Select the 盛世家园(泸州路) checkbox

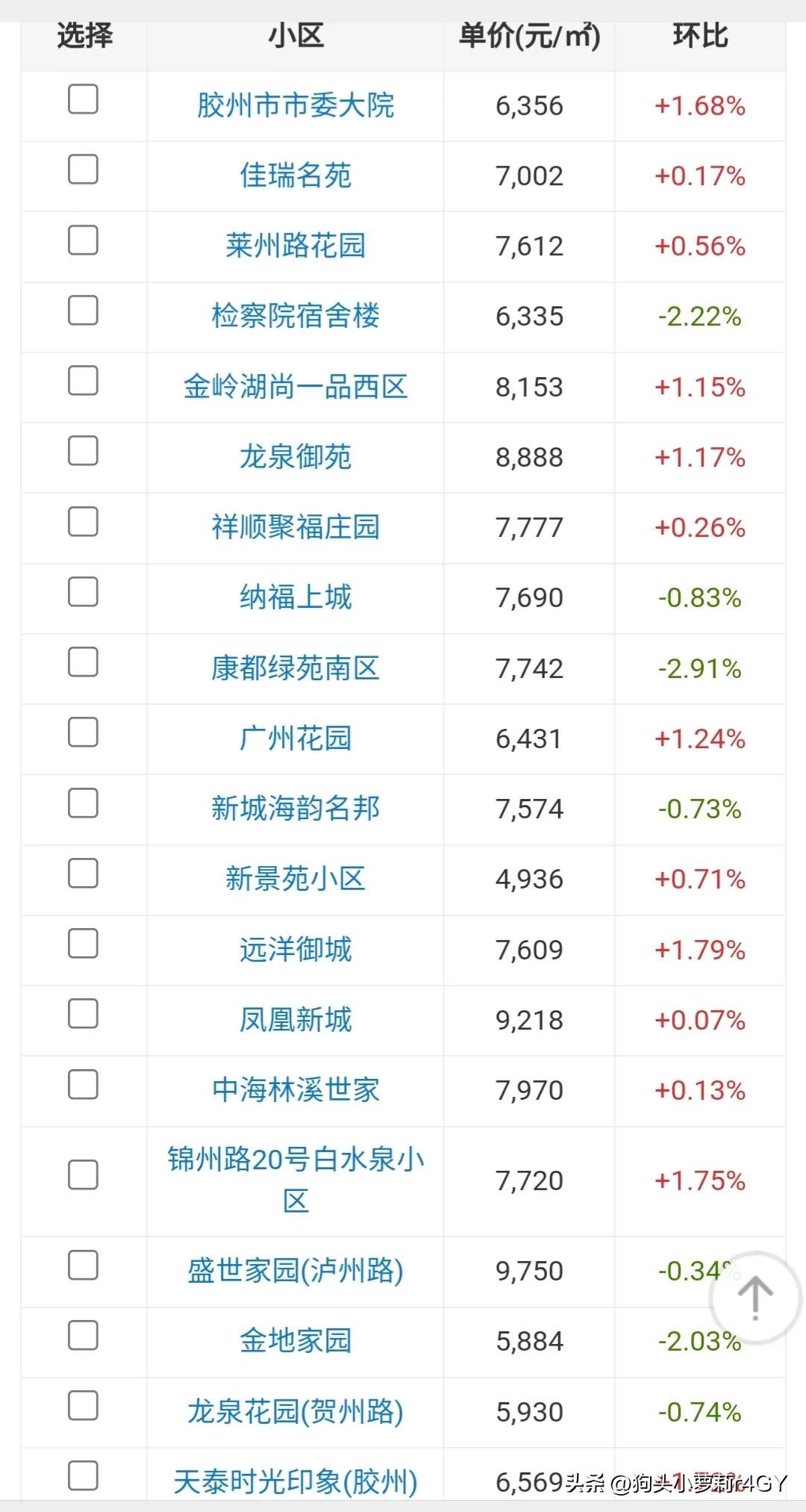coord(83,1265)
